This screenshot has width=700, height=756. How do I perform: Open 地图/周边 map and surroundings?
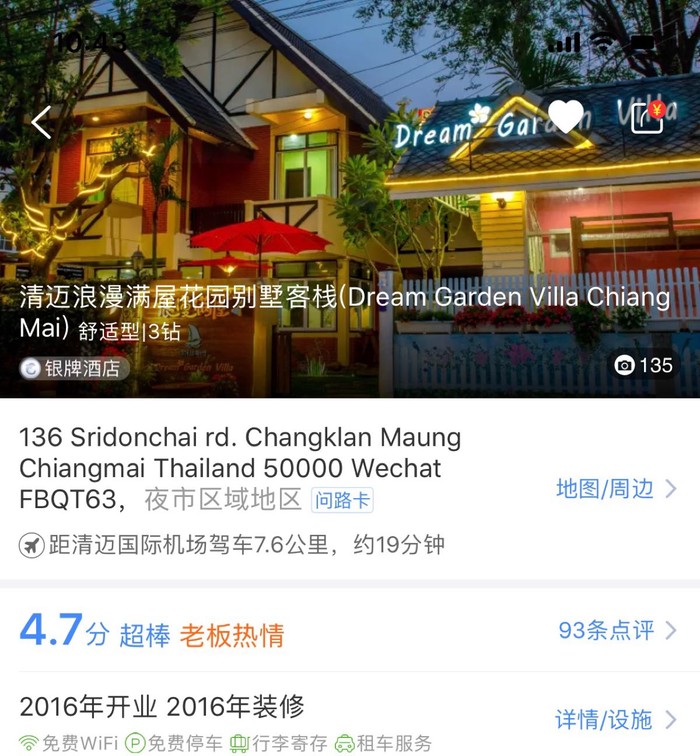(x=616, y=488)
